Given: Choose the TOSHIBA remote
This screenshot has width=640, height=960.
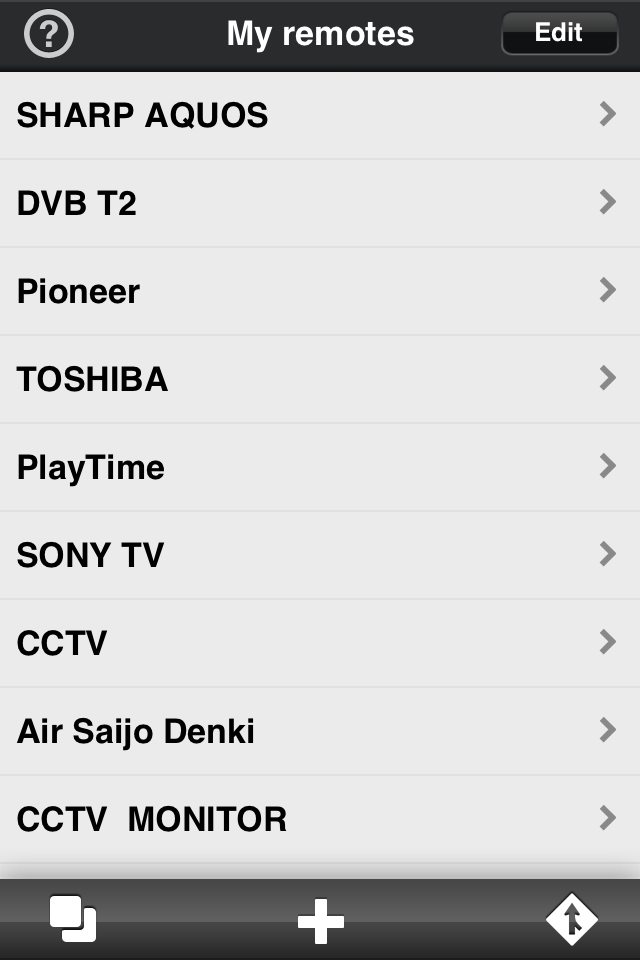Looking at the screenshot, I should click(x=320, y=380).
